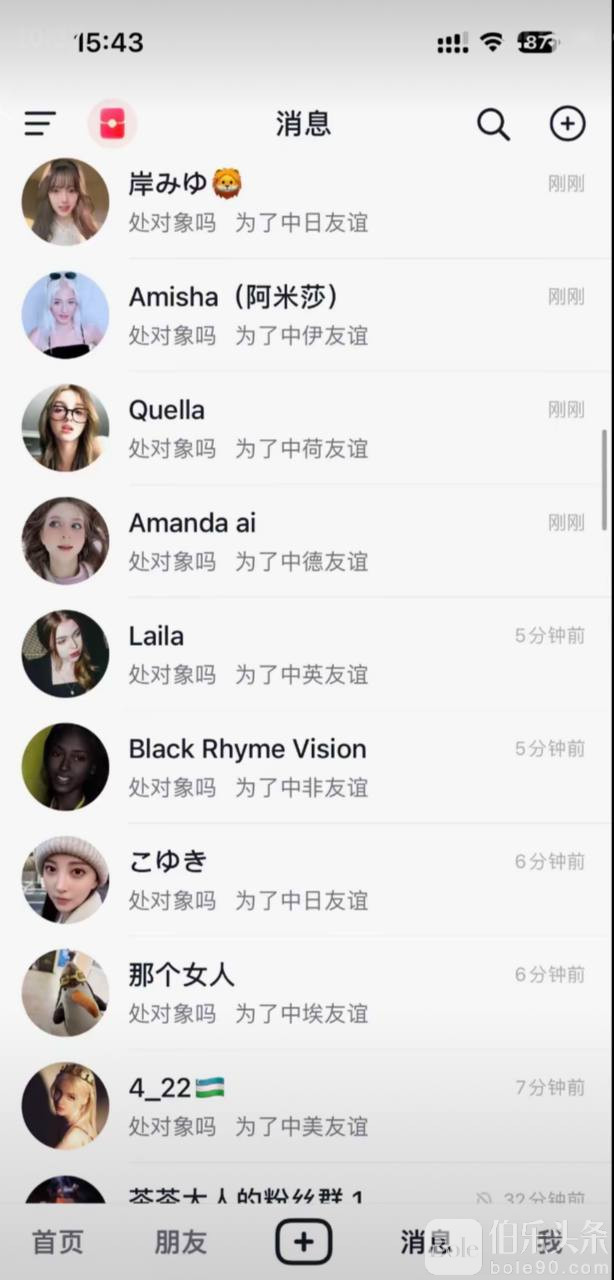The height and width of the screenshot is (1280, 614).
Task: Tap the center plus create button
Action: [303, 1242]
